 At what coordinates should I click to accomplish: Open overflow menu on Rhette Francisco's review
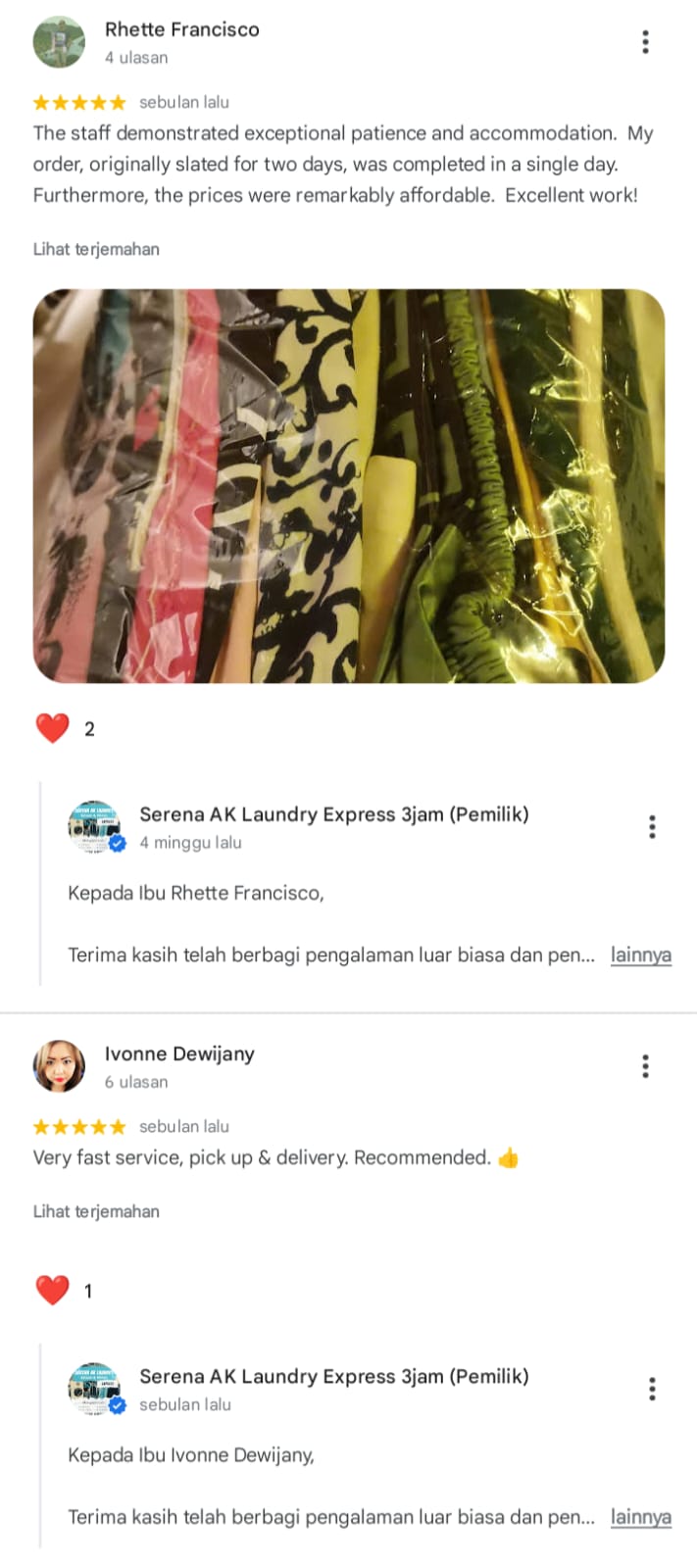click(x=645, y=42)
